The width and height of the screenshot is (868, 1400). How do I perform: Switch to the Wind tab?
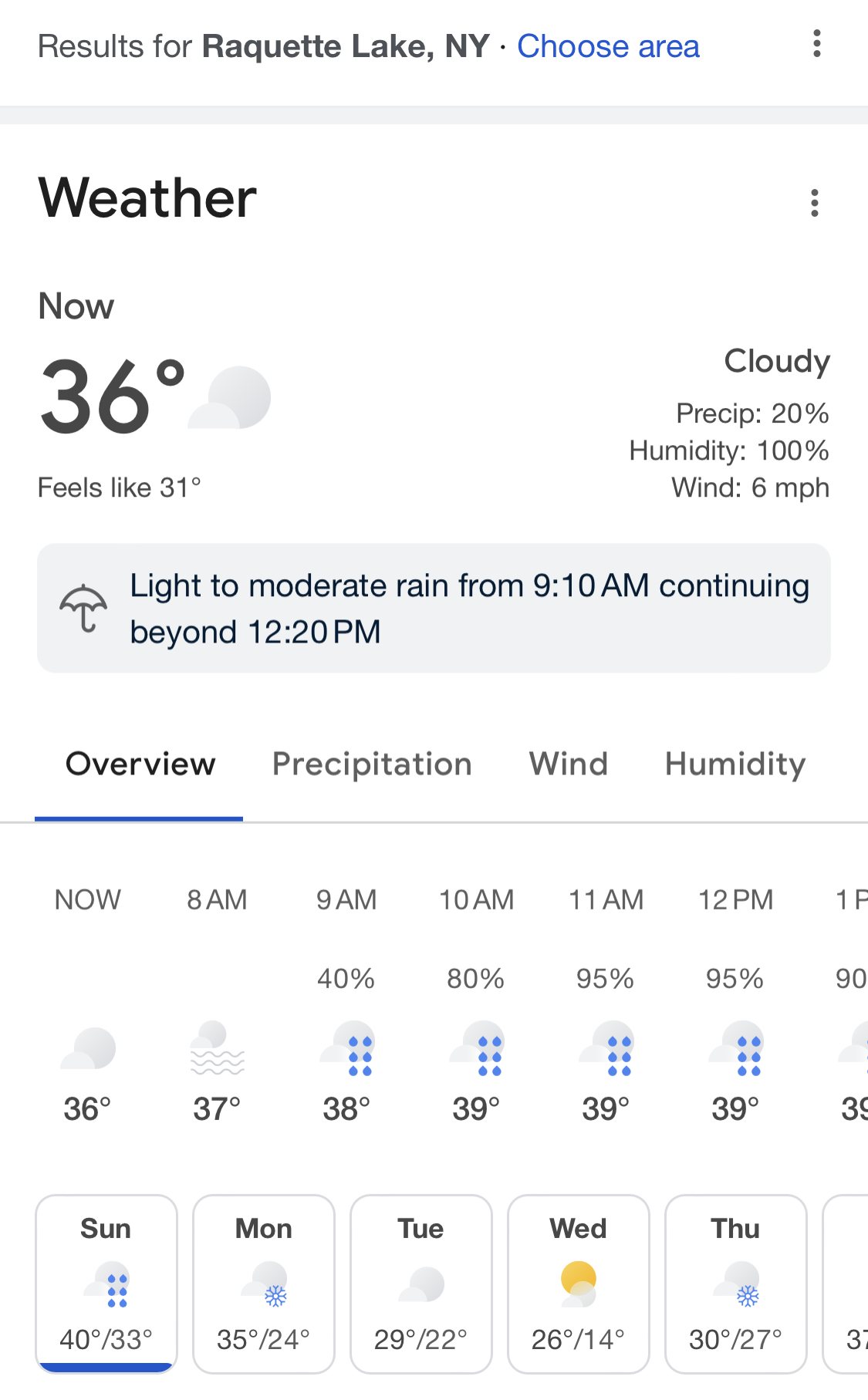click(x=569, y=764)
